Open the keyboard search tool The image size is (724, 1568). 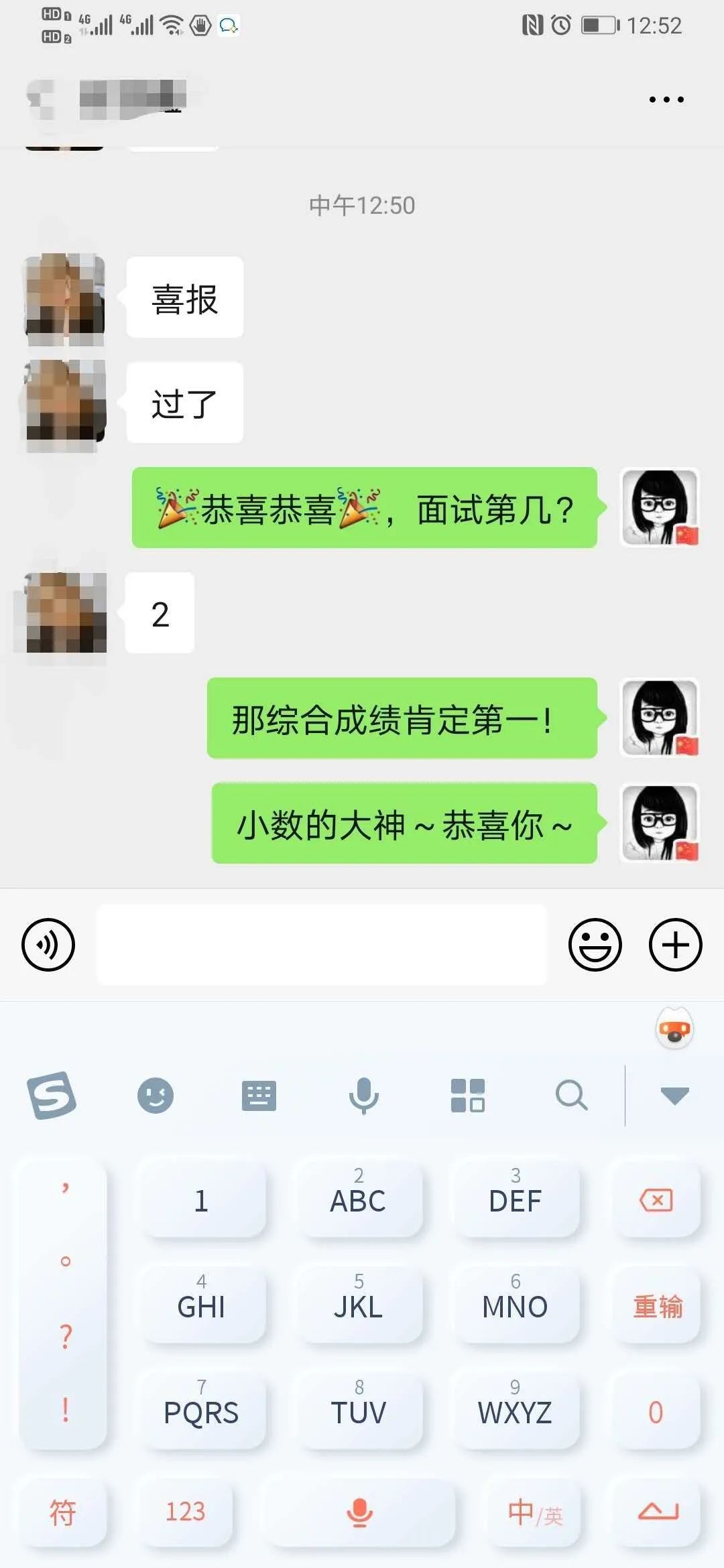point(571,1096)
